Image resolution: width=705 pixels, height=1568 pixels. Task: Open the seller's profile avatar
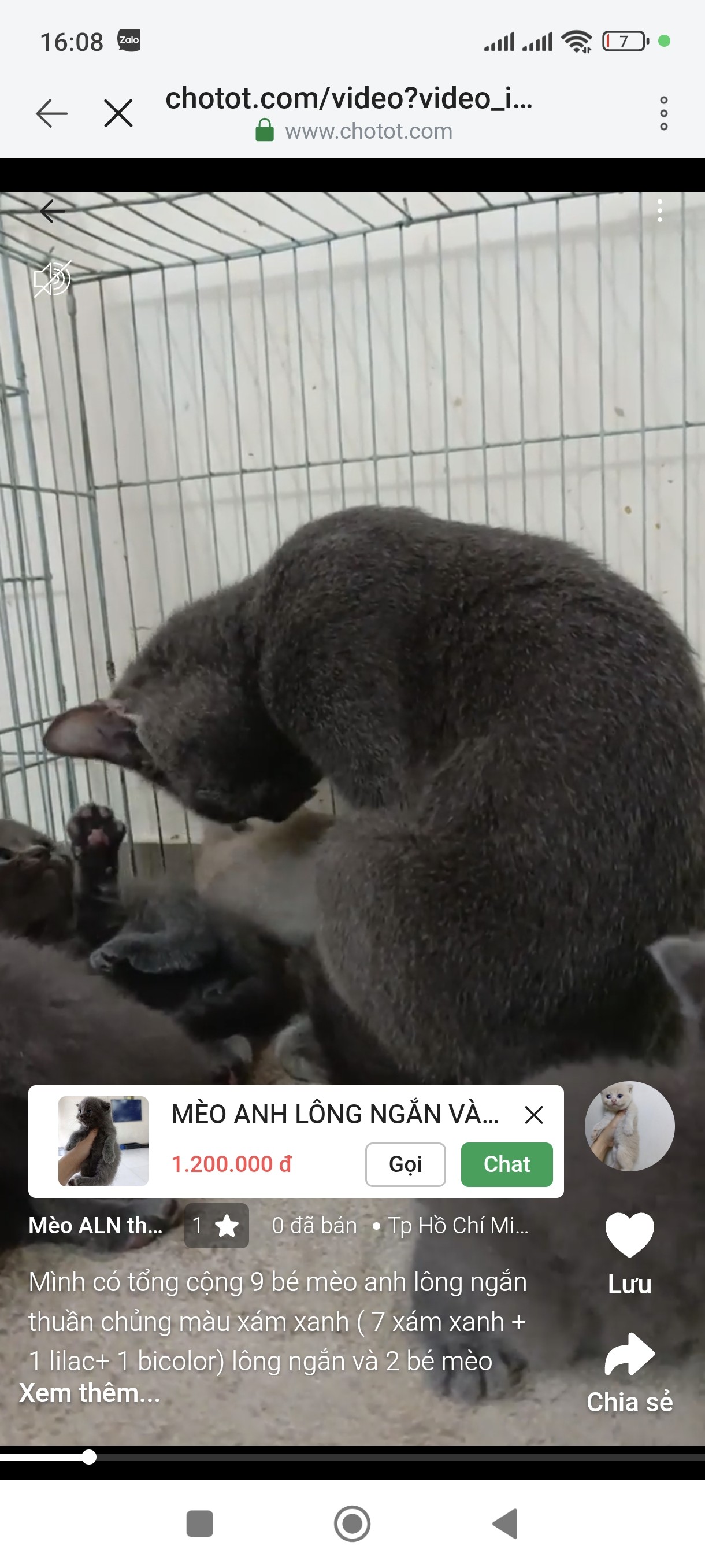629,1126
